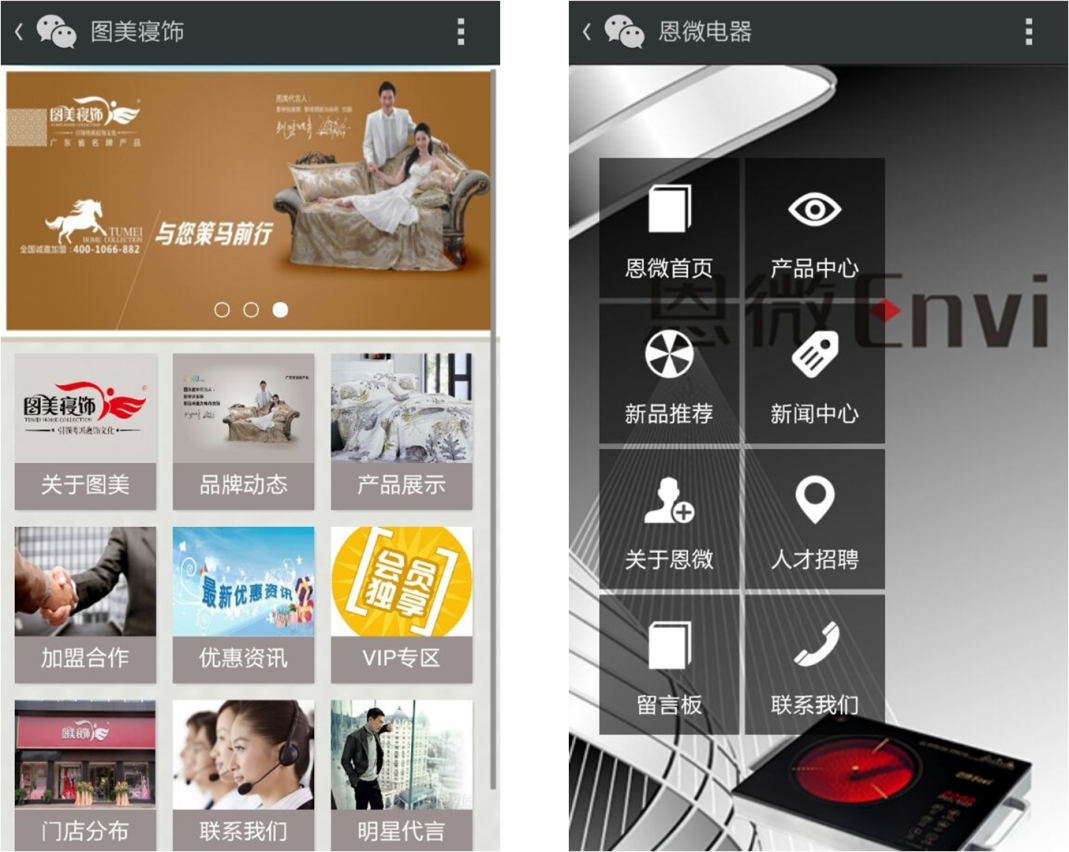The image size is (1069, 852).
Task: Open 产品中心 with the eye icon
Action: [x=814, y=228]
